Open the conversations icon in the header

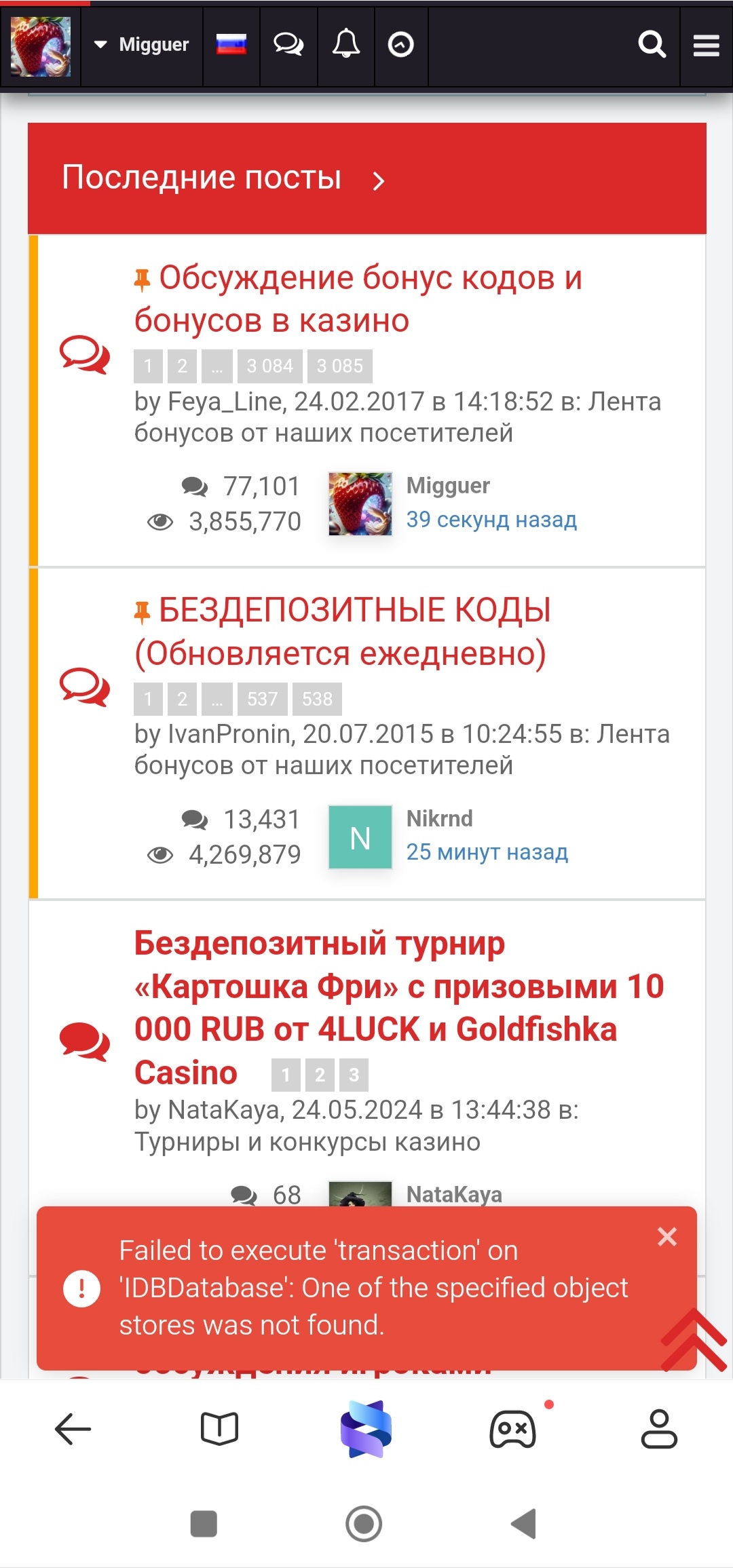[288, 45]
